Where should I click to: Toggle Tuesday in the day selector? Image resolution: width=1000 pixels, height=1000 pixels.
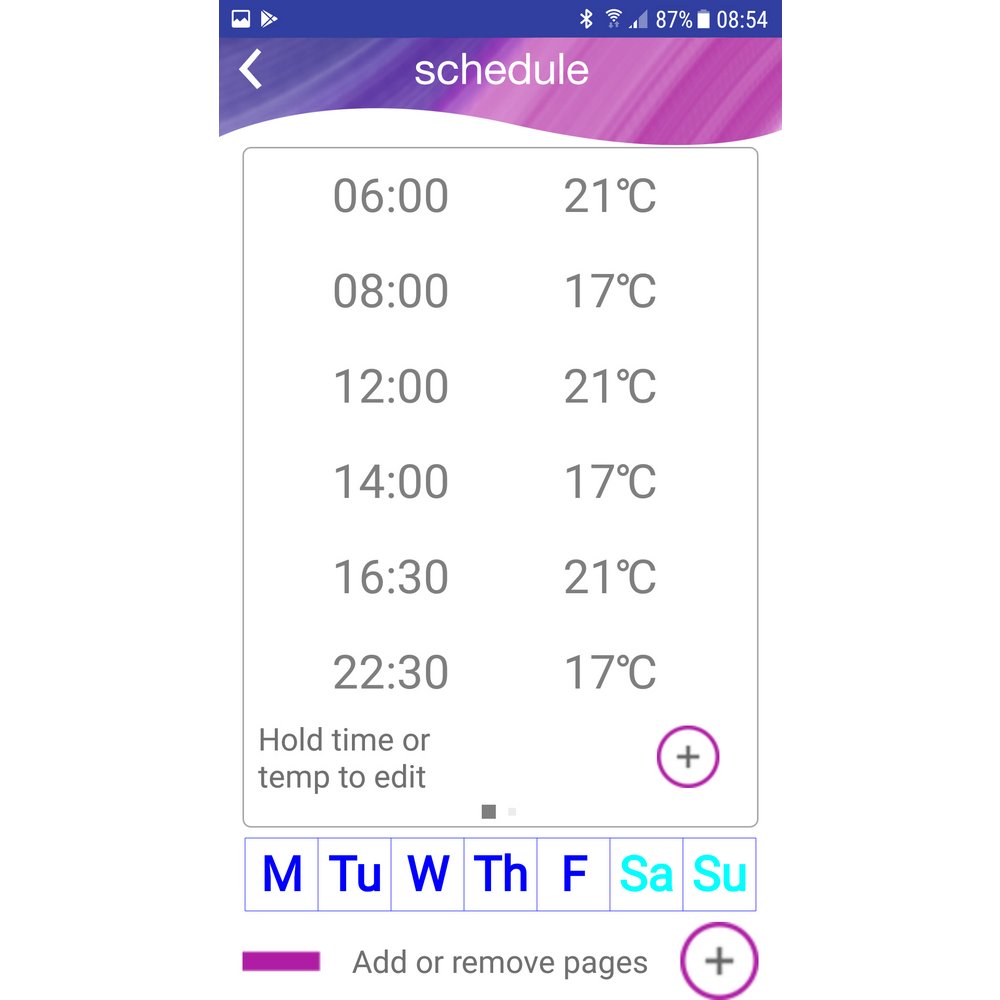click(x=355, y=875)
